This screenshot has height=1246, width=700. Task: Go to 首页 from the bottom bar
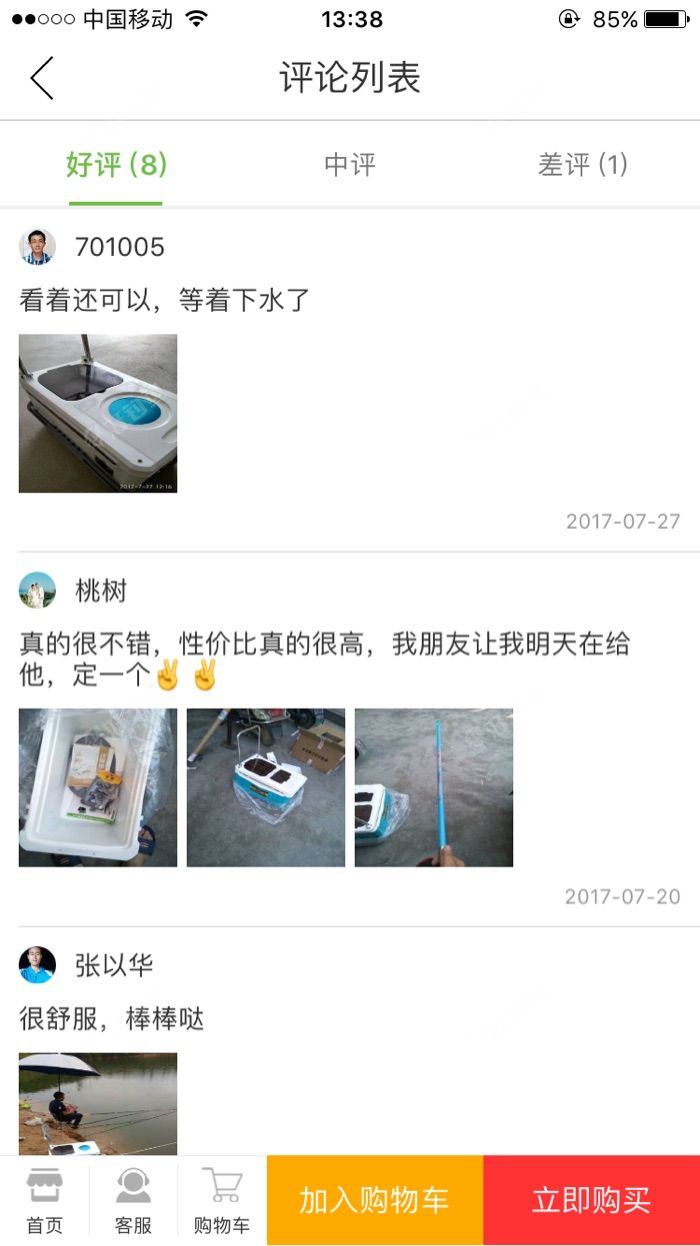click(44, 1200)
